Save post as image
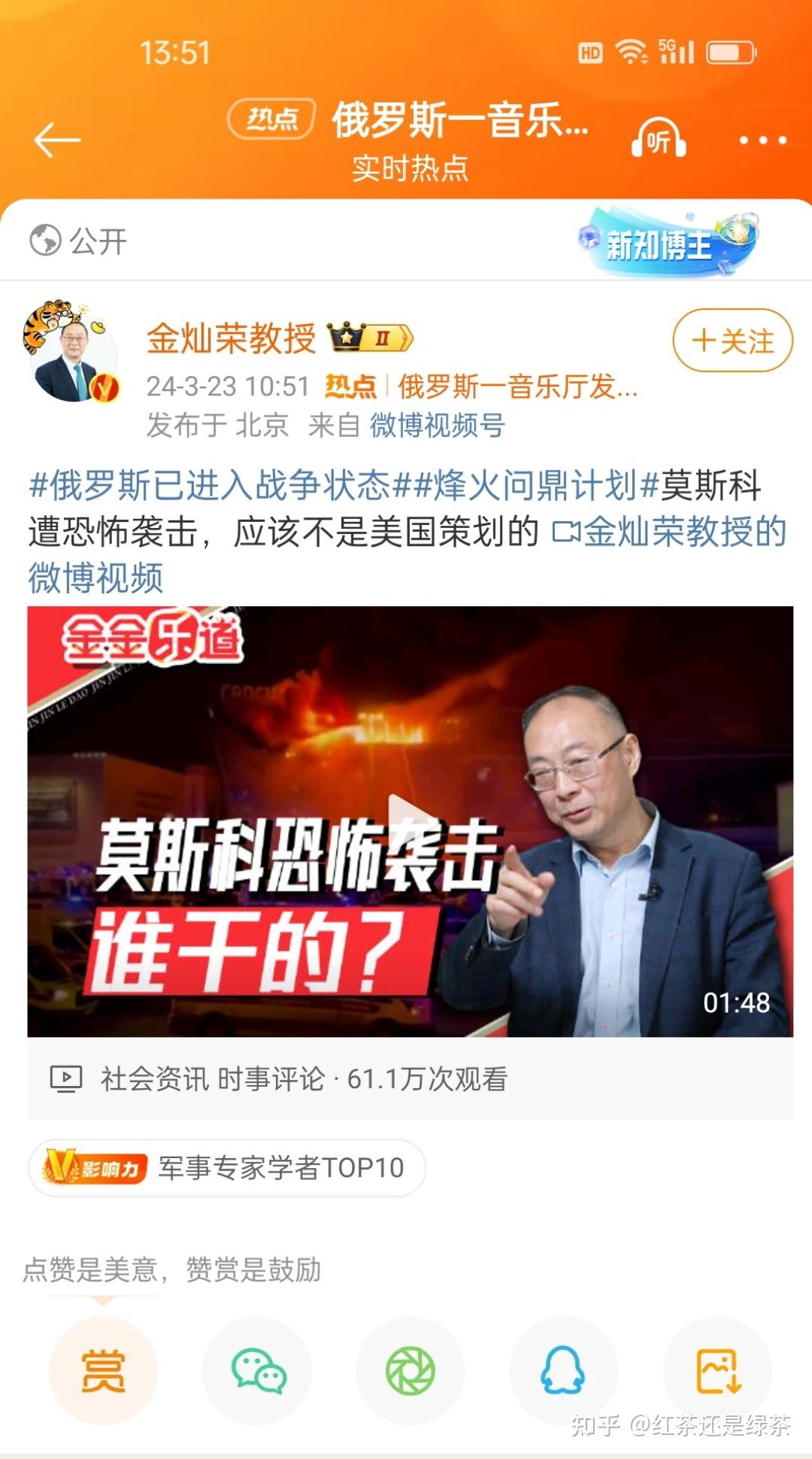Screen dimensions: 812x1459 click(717, 1370)
